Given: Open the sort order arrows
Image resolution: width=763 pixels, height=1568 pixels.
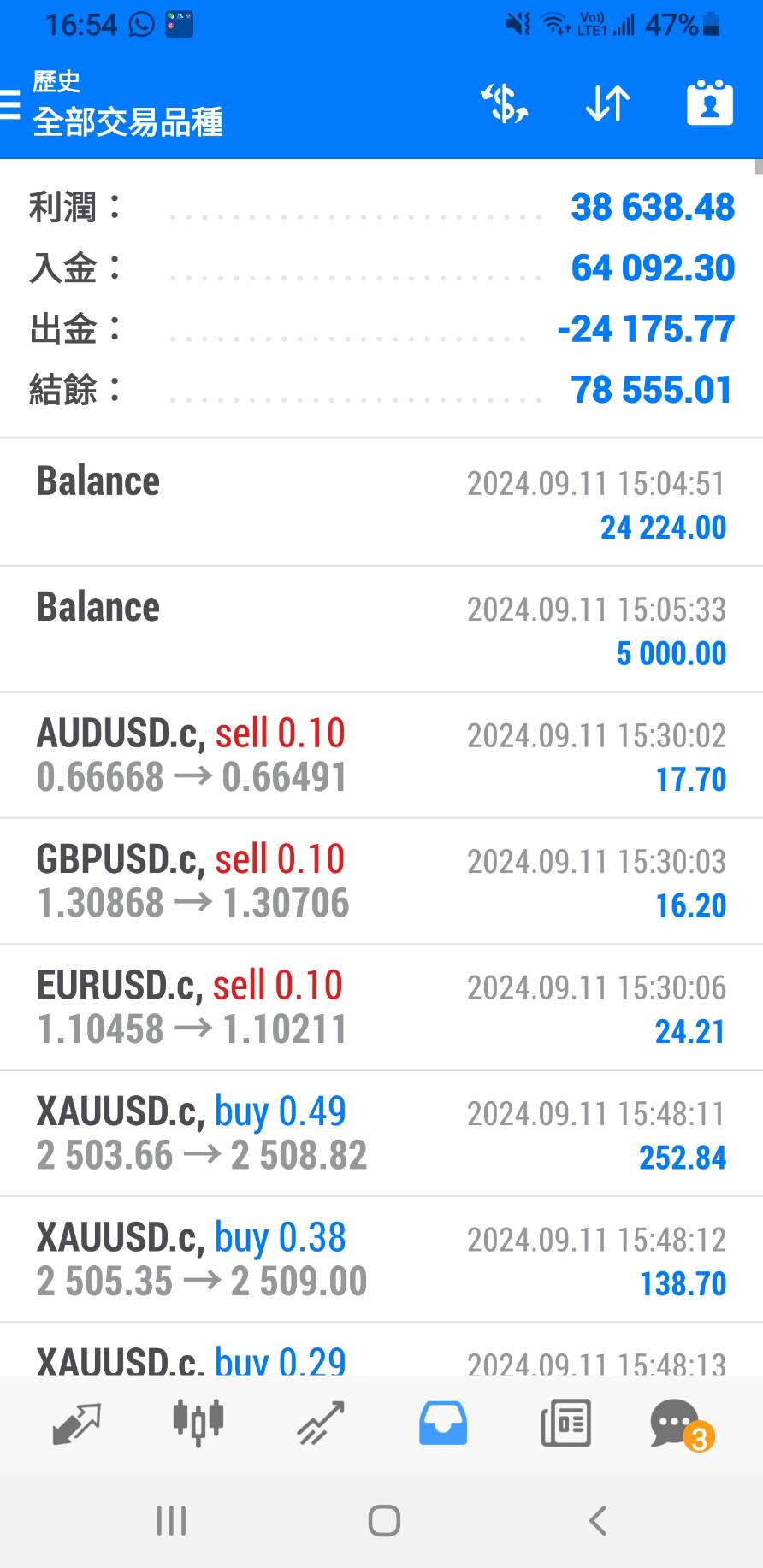Looking at the screenshot, I should 607,104.
